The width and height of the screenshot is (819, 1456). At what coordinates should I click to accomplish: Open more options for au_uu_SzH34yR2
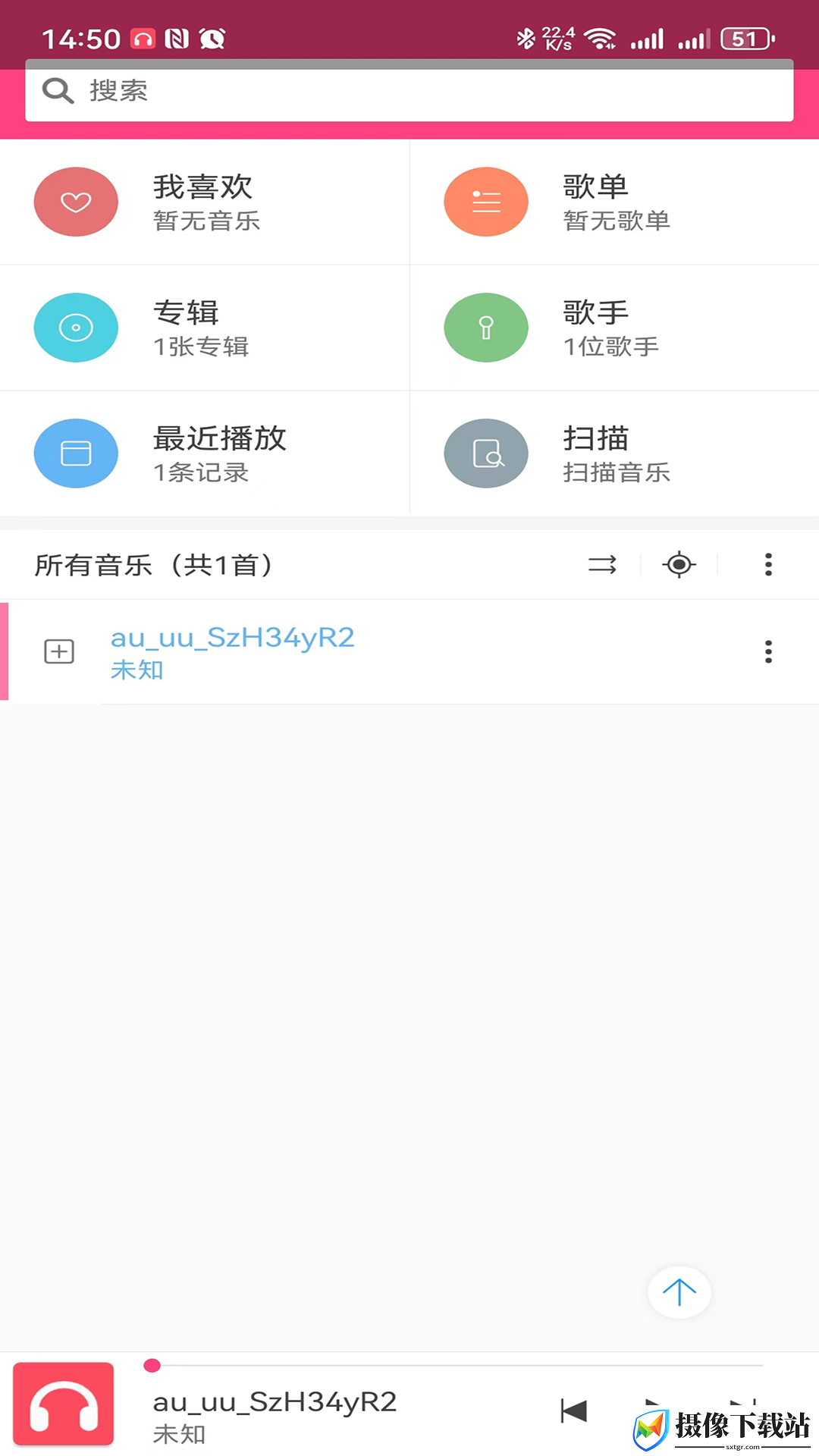pos(768,652)
